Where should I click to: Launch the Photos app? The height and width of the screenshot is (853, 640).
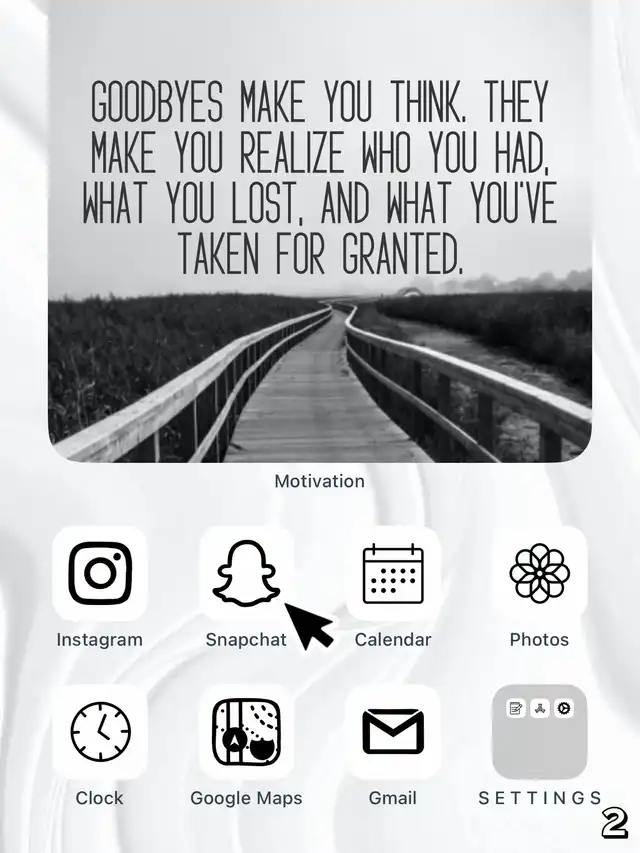(x=539, y=573)
